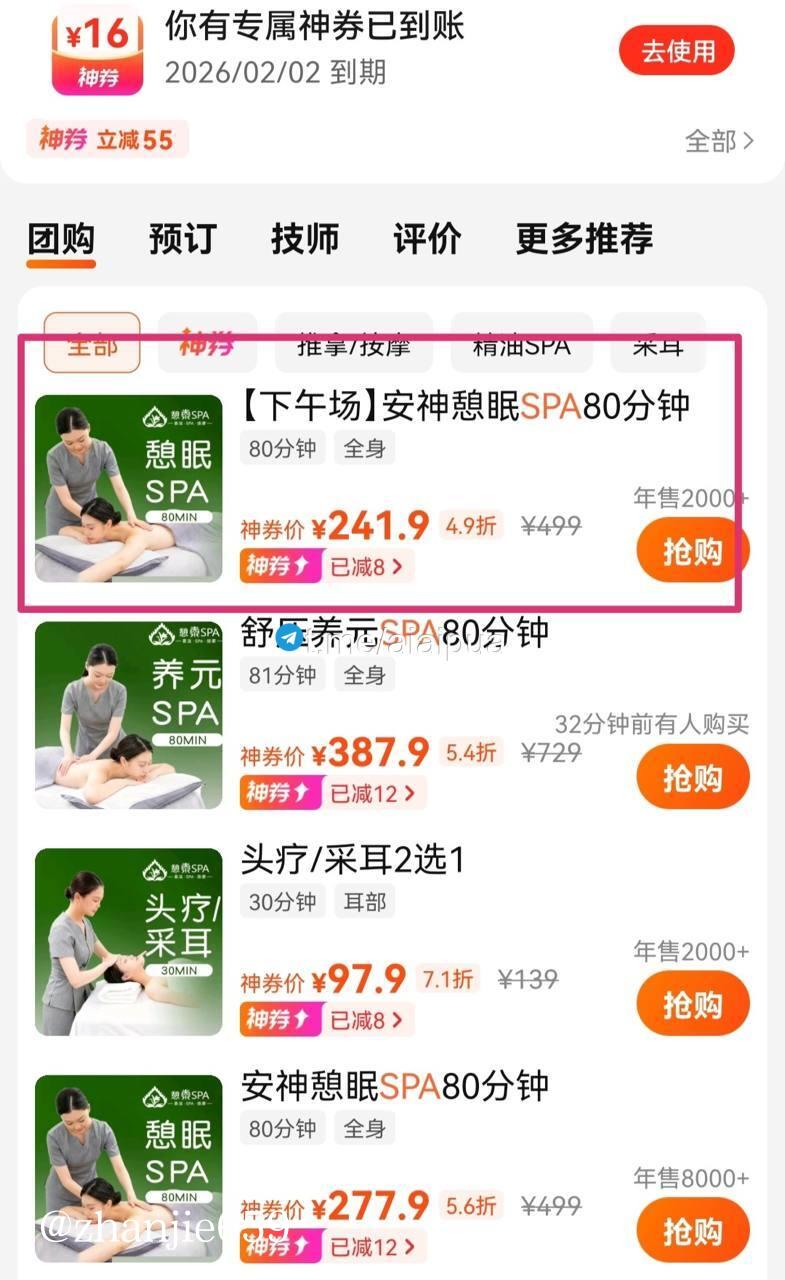Screen dimensions: 785x1280
Task: Expand 已减8 discount details for 【下午场】 deal
Action: coord(366,567)
